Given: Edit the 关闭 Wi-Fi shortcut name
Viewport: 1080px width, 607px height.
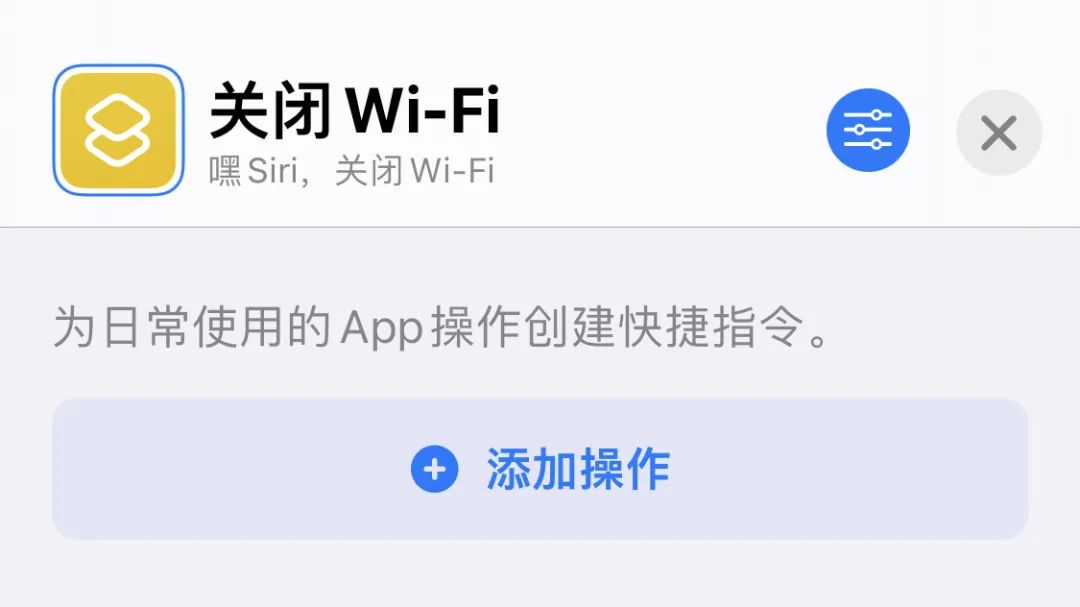Looking at the screenshot, I should click(355, 112).
